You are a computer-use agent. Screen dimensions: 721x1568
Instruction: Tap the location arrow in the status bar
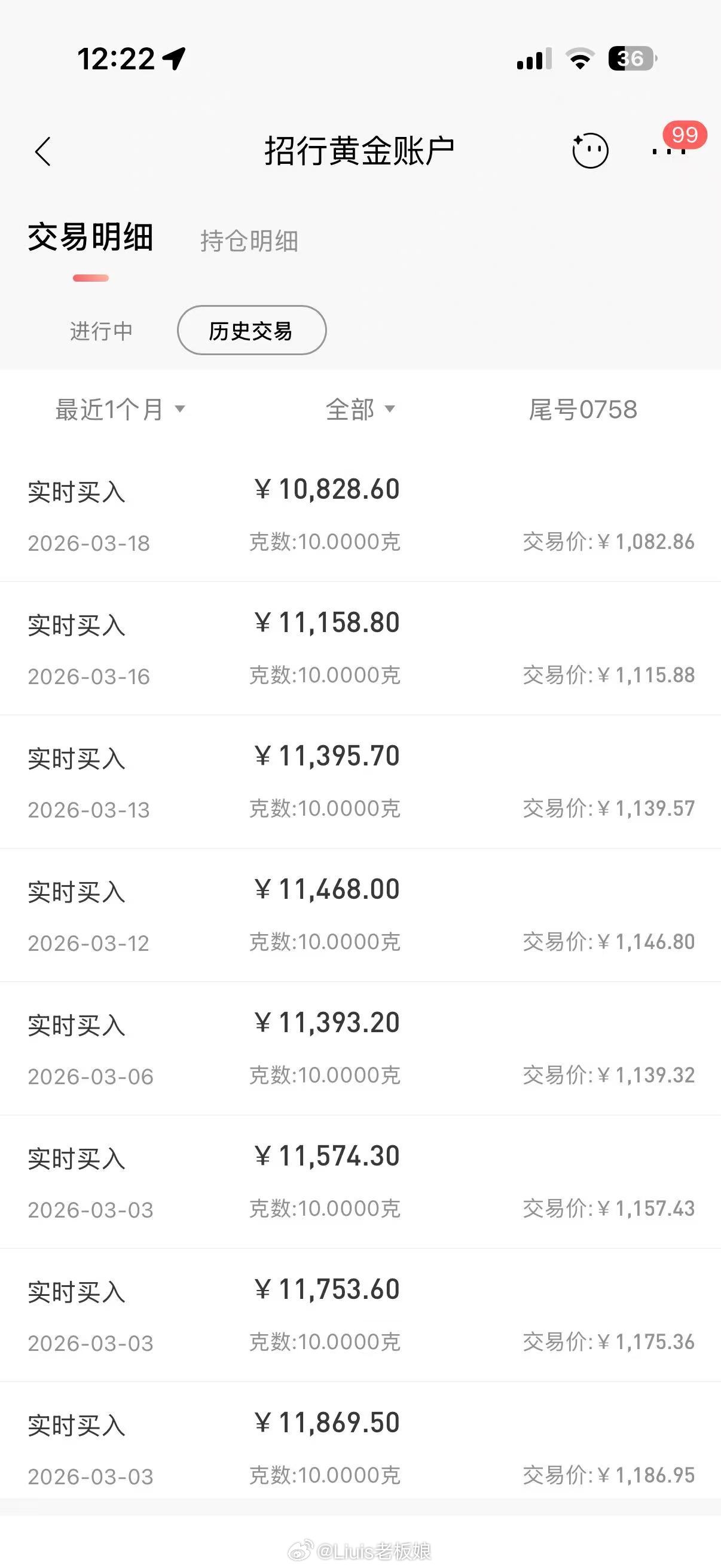[x=173, y=59]
